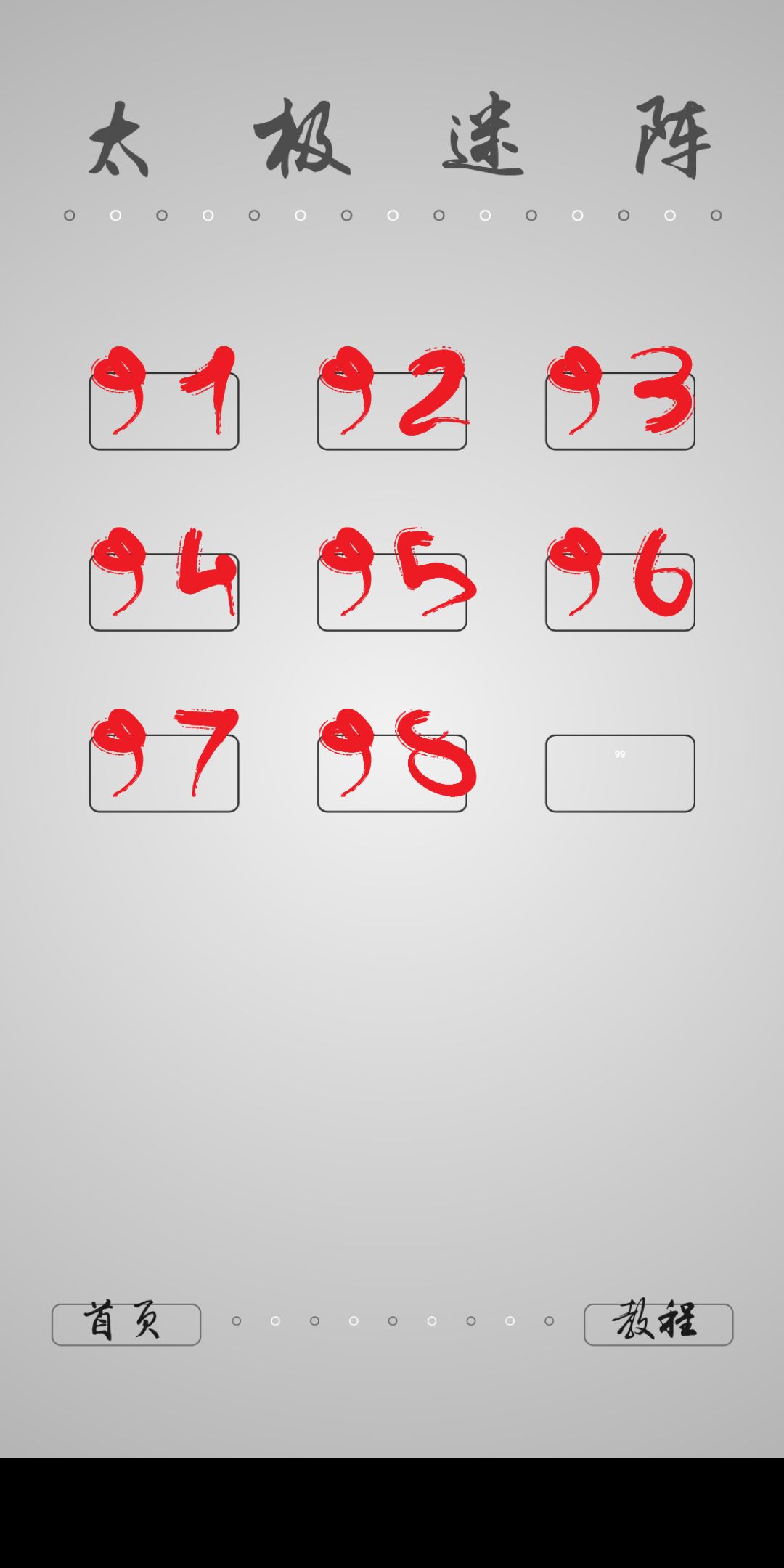784x1568 pixels.
Task: Select level 96
Action: [620, 592]
